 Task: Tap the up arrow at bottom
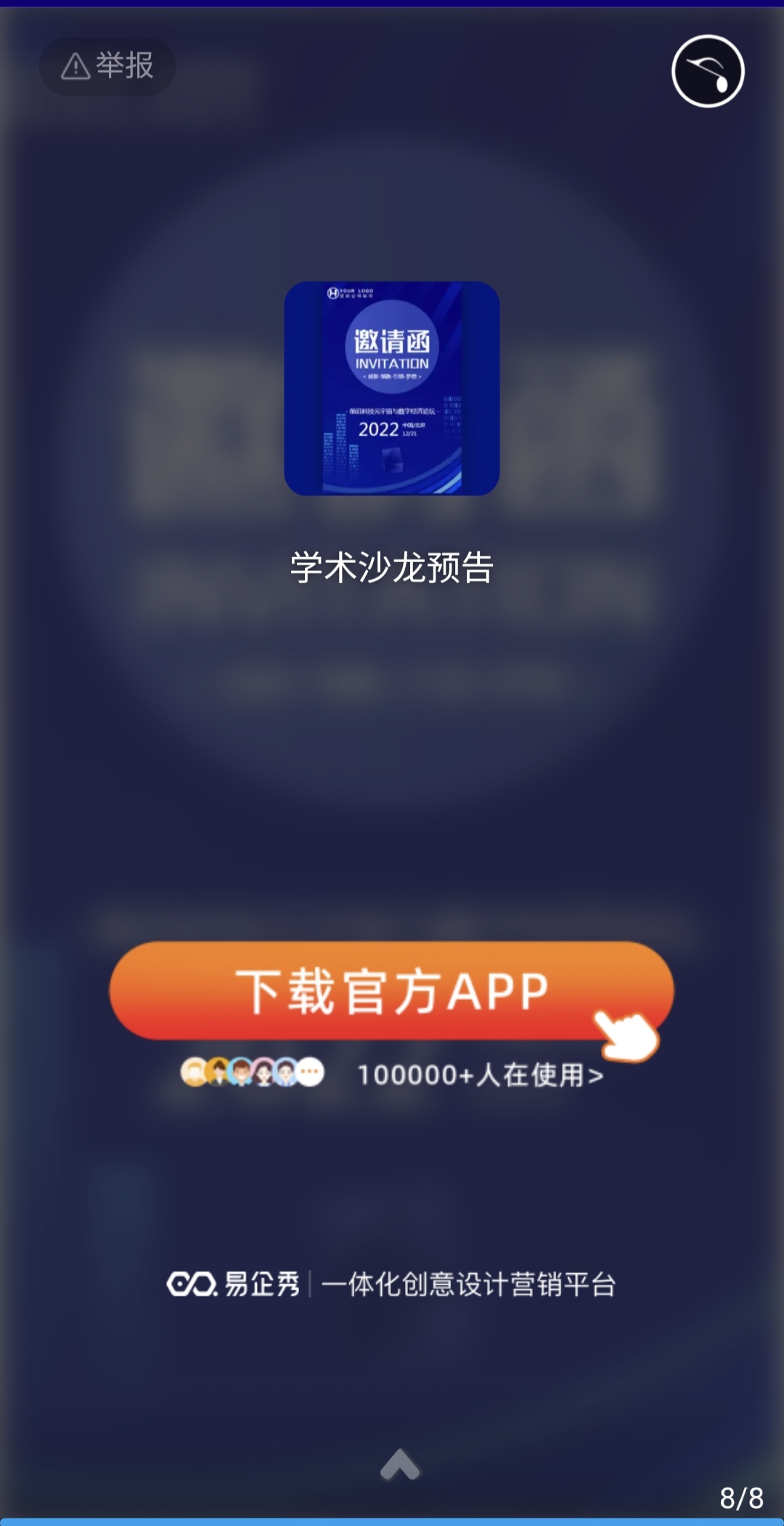click(400, 1465)
